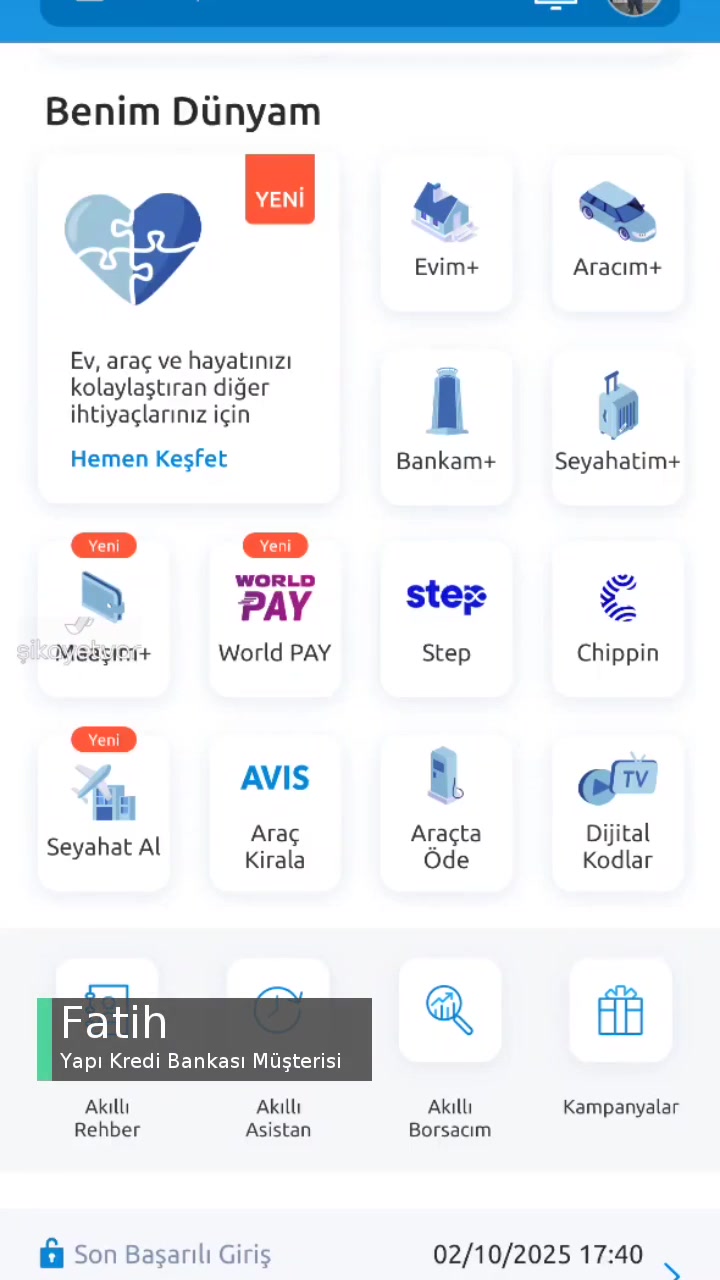Tap the Hemen Keşfet link

click(x=149, y=458)
